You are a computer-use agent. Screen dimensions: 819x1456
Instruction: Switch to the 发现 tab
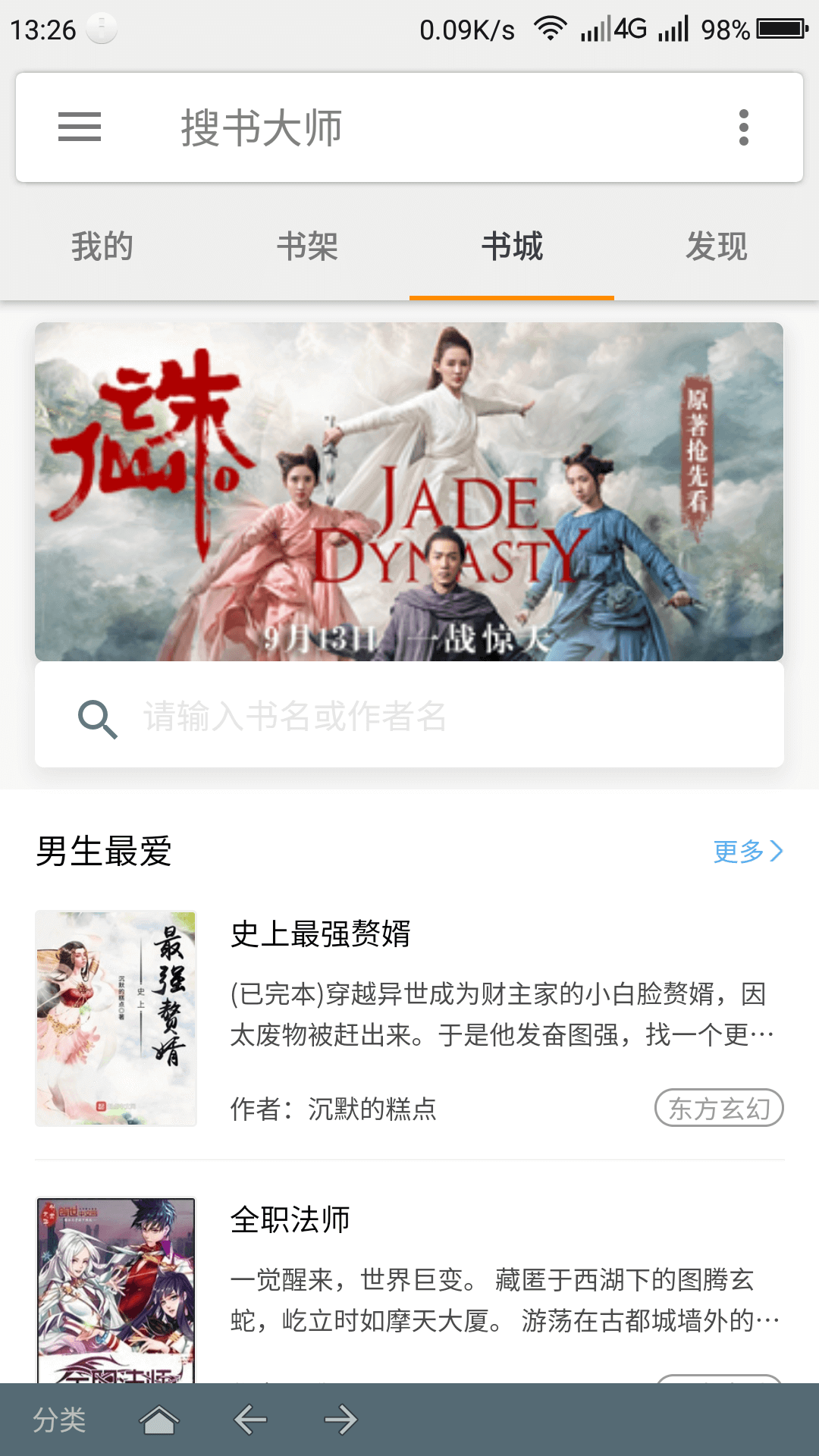pyautogui.click(x=717, y=246)
